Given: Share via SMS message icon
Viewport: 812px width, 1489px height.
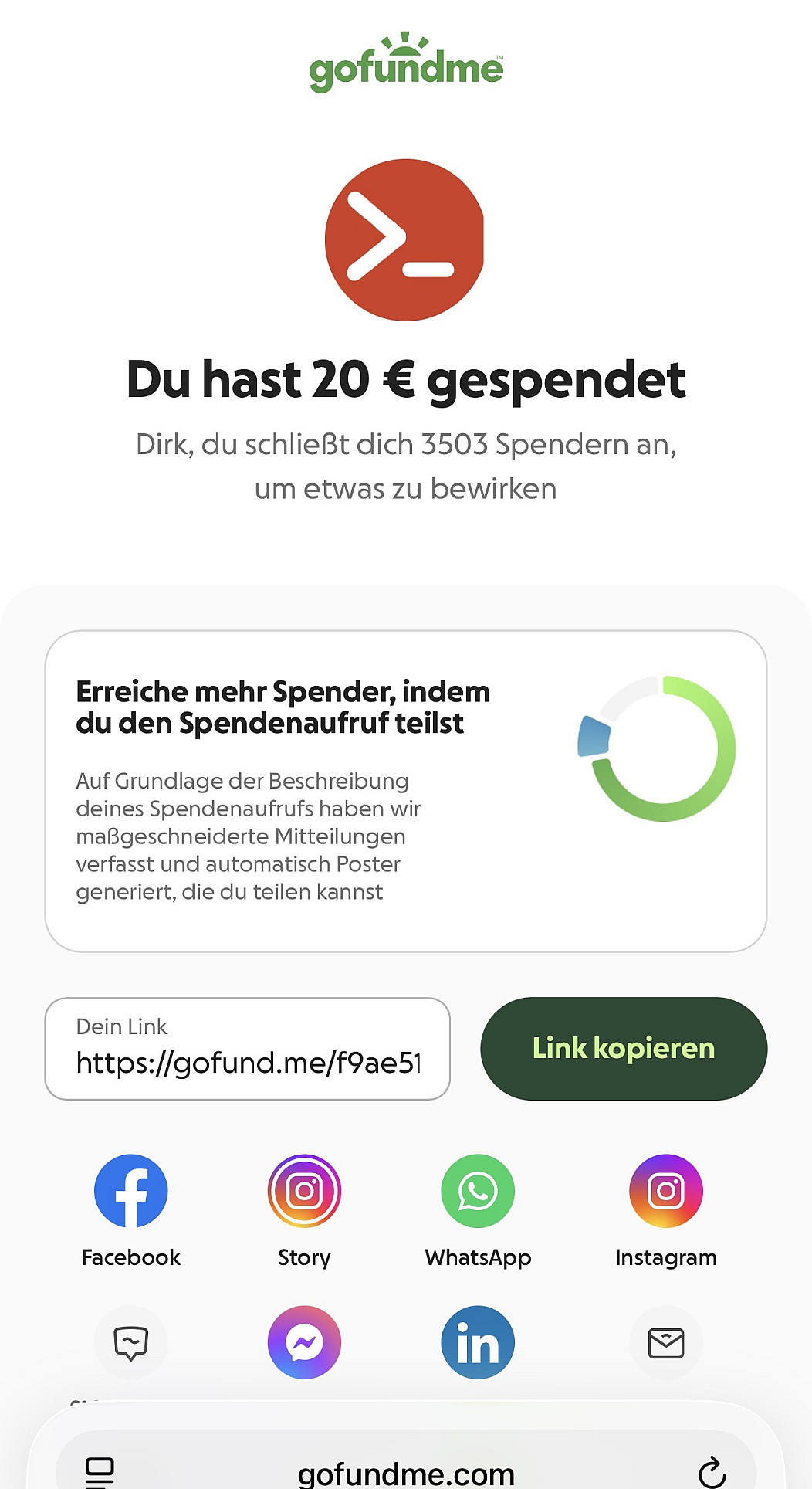Looking at the screenshot, I should point(130,1342).
